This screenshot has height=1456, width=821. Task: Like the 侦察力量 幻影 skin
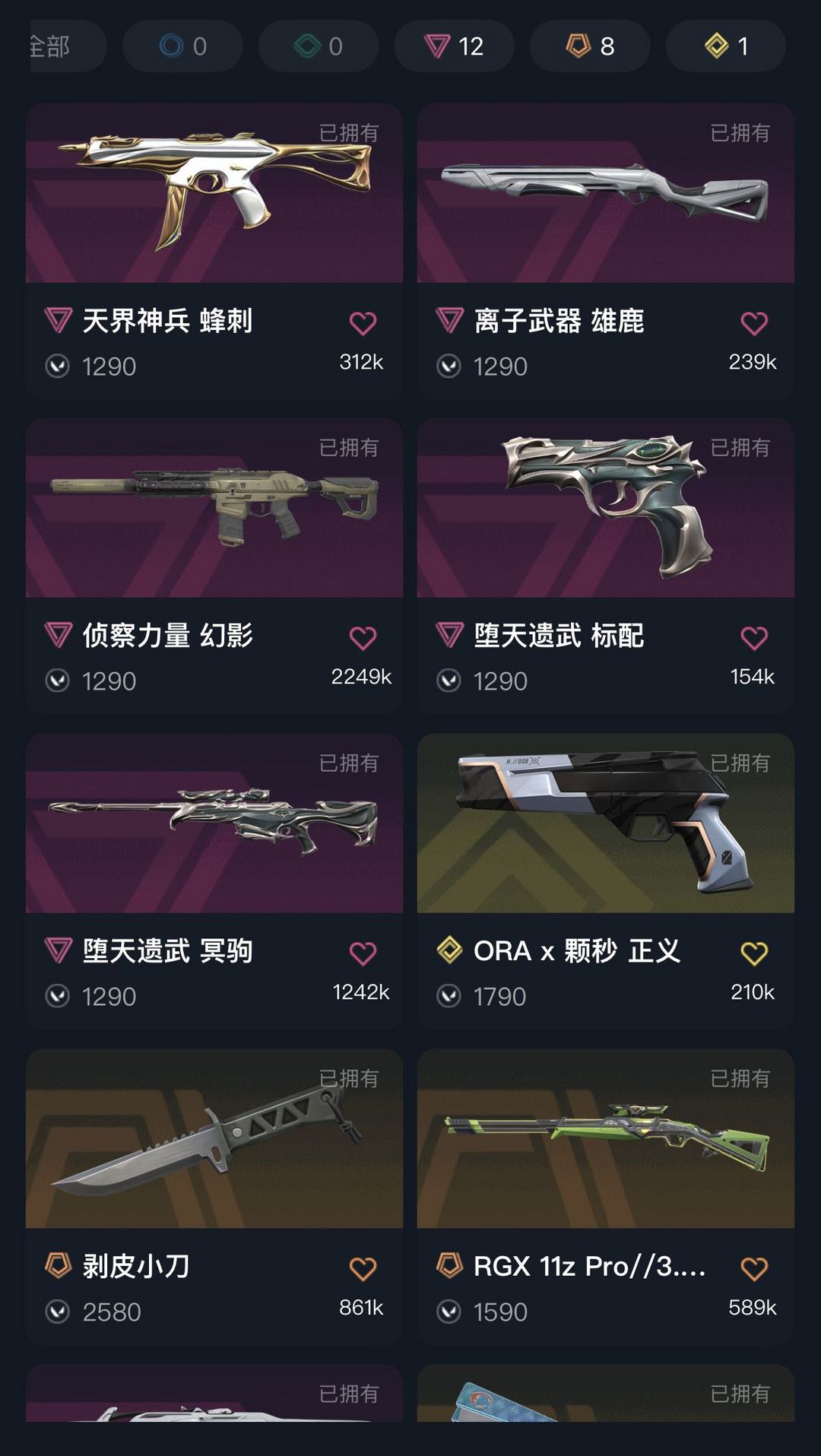tap(363, 638)
